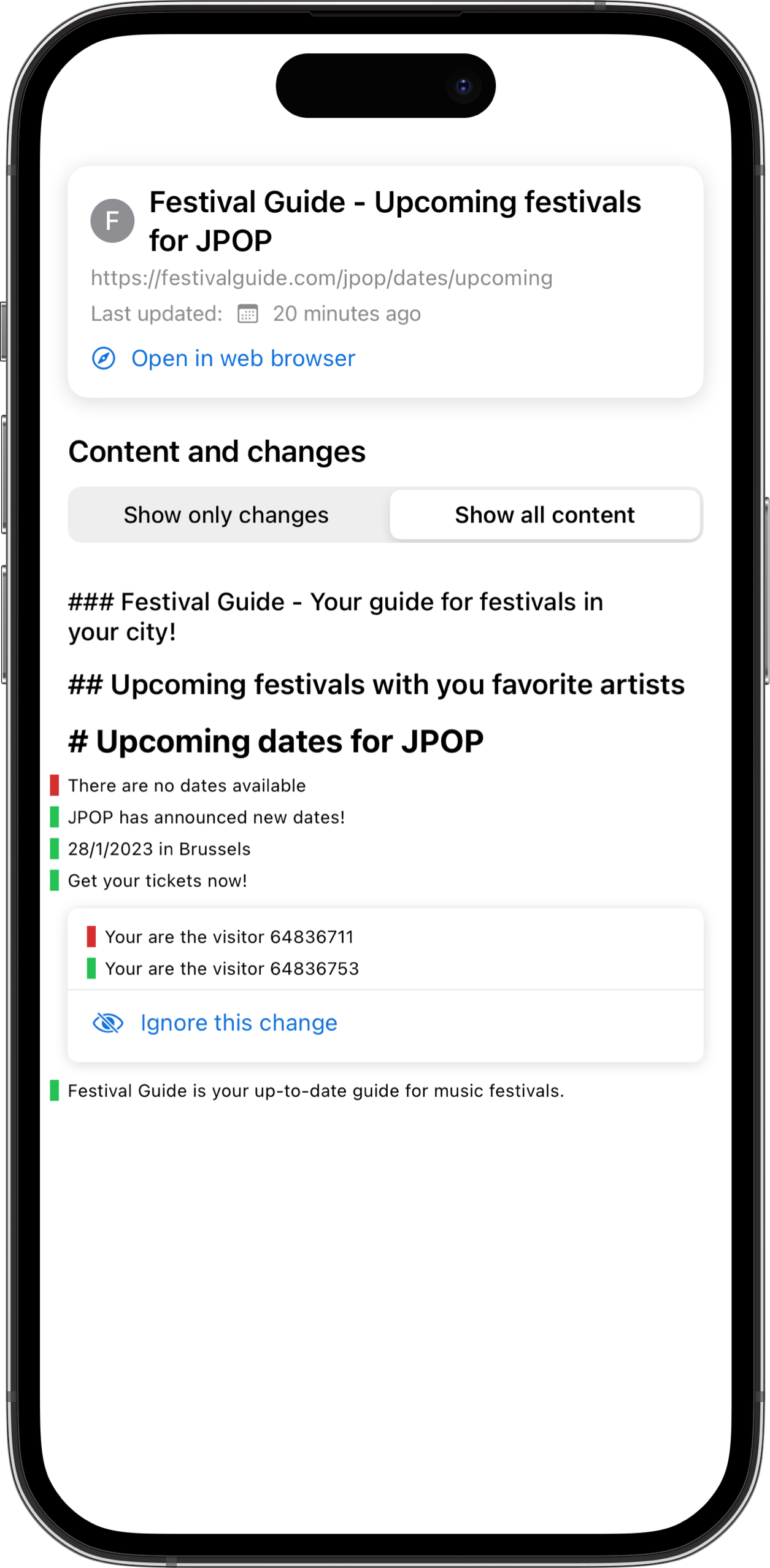770x1568 pixels.
Task: Ignore this change for visitor counter
Action: (x=215, y=1023)
